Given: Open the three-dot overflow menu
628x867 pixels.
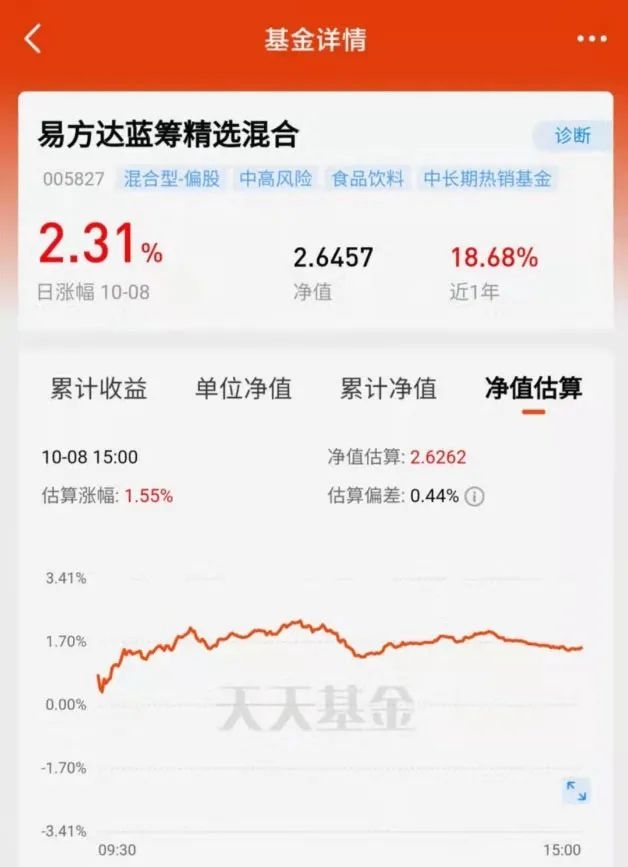Looking at the screenshot, I should 591,39.
